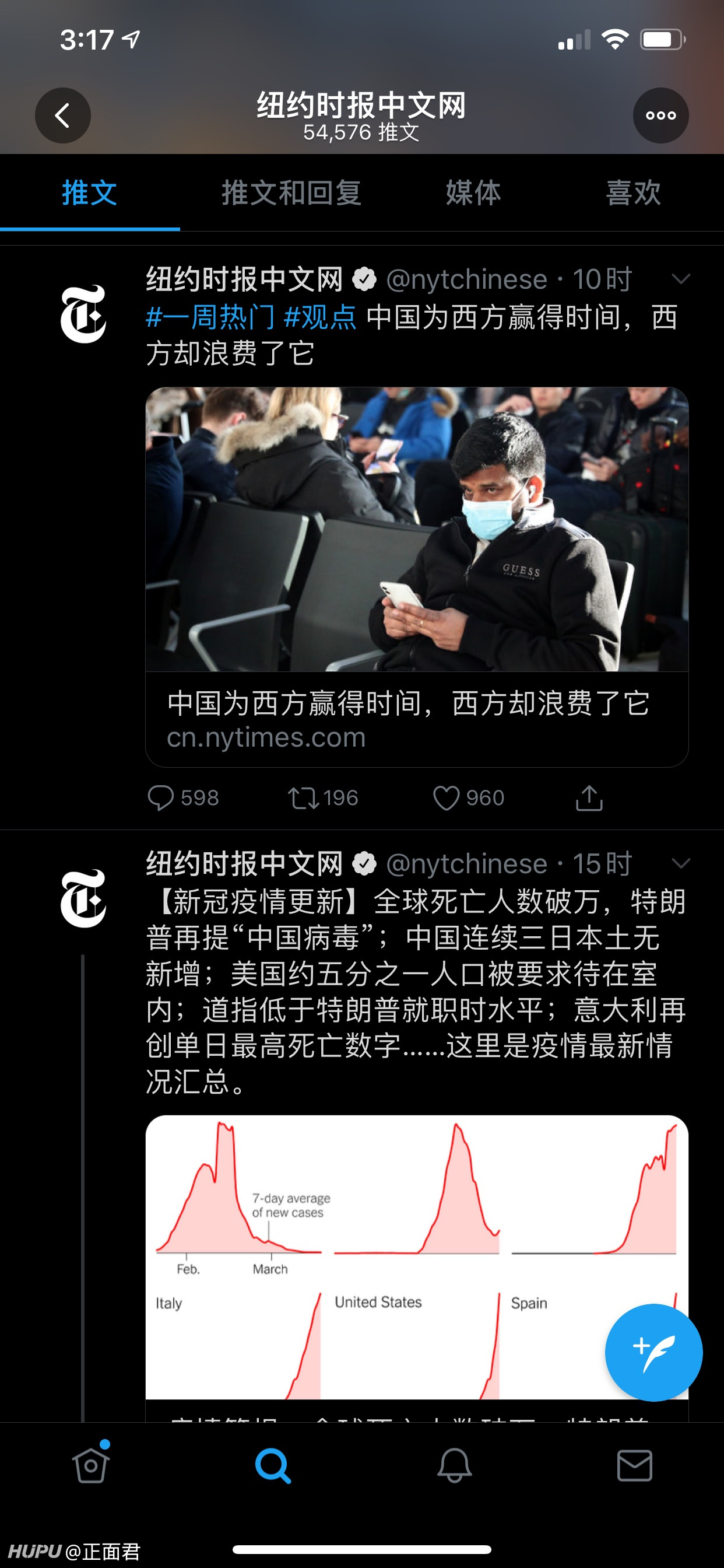The image size is (724, 1568).
Task: Expand the dropdown arrow on the 15时 tweet
Action: coord(680,863)
